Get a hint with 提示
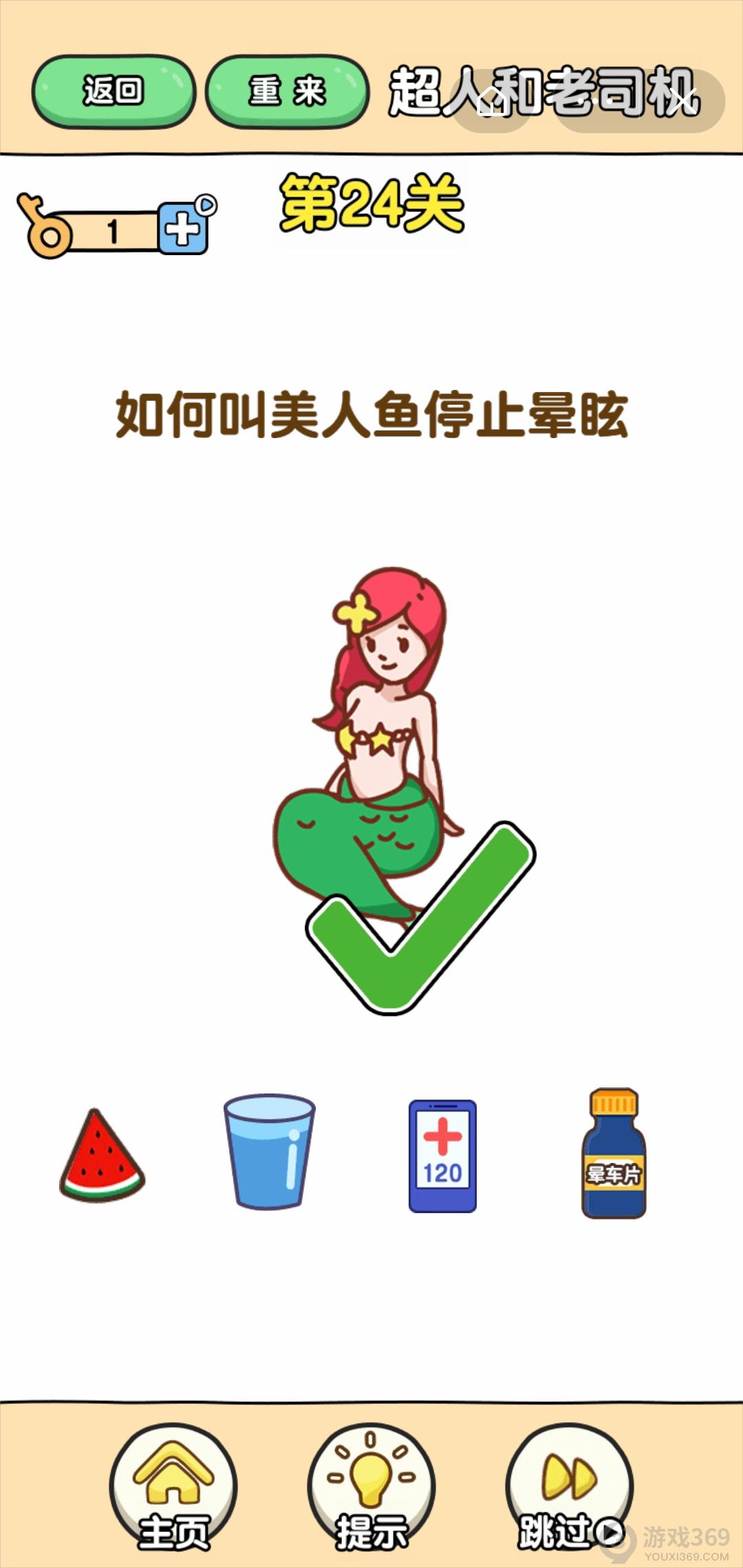This screenshot has width=743, height=1568. click(371, 1488)
